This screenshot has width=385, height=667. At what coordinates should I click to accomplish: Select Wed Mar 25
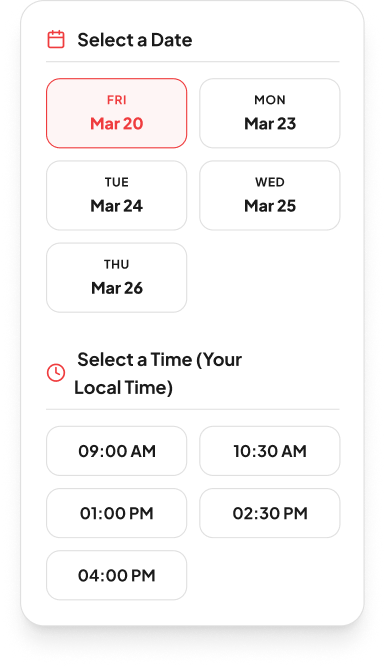[x=270, y=195]
